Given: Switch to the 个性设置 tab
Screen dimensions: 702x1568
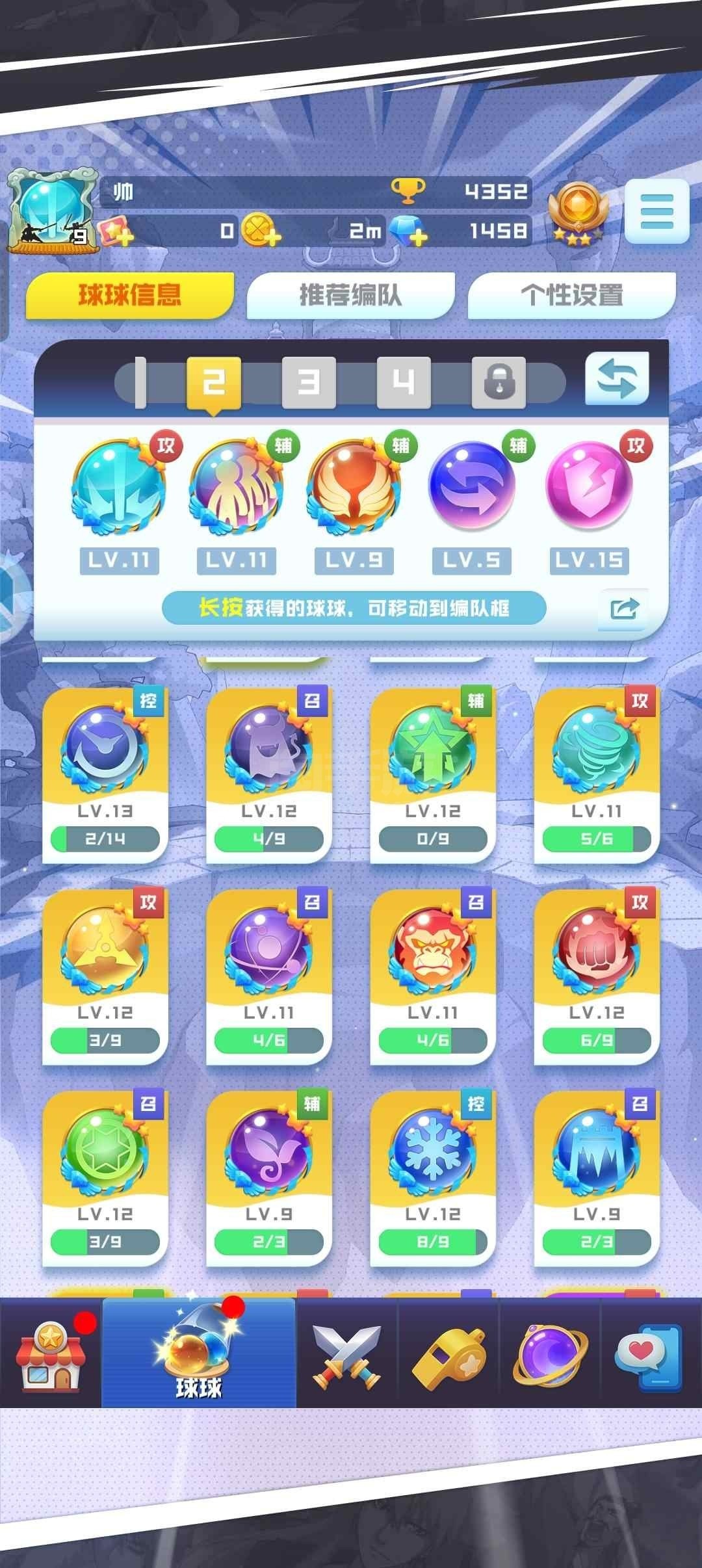Looking at the screenshot, I should pos(572,296).
